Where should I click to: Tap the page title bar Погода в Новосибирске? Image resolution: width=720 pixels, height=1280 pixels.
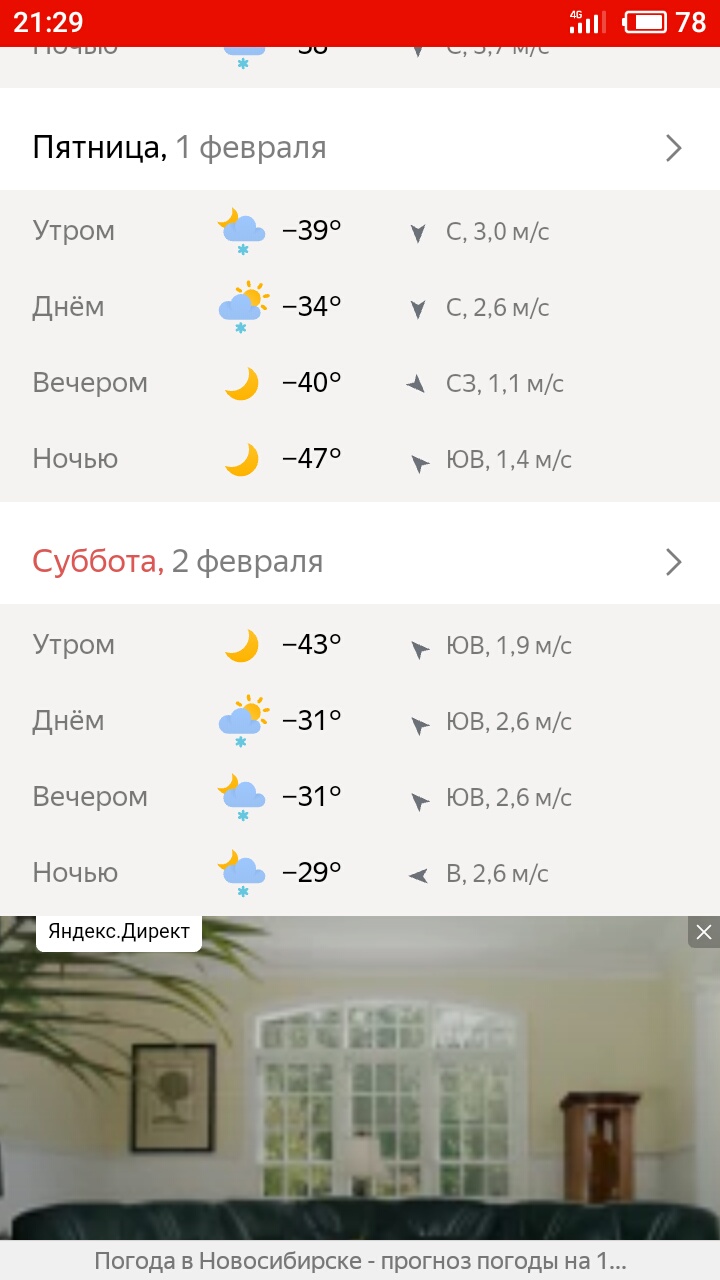tap(360, 1261)
